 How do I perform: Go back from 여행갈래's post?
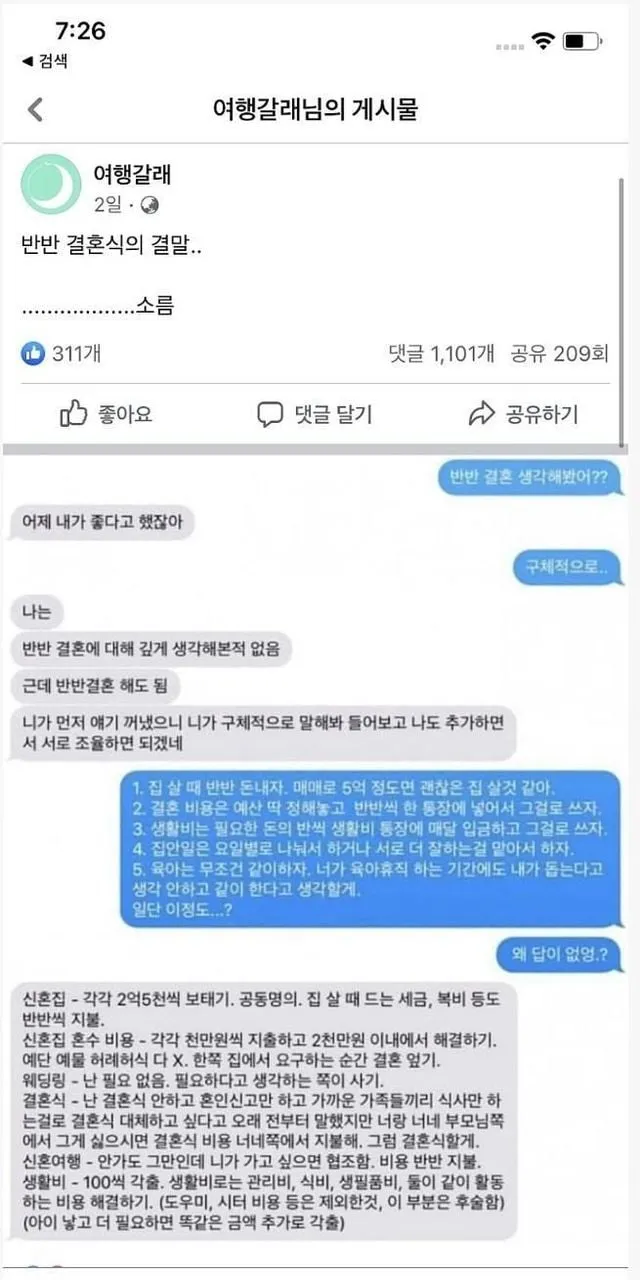36,109
